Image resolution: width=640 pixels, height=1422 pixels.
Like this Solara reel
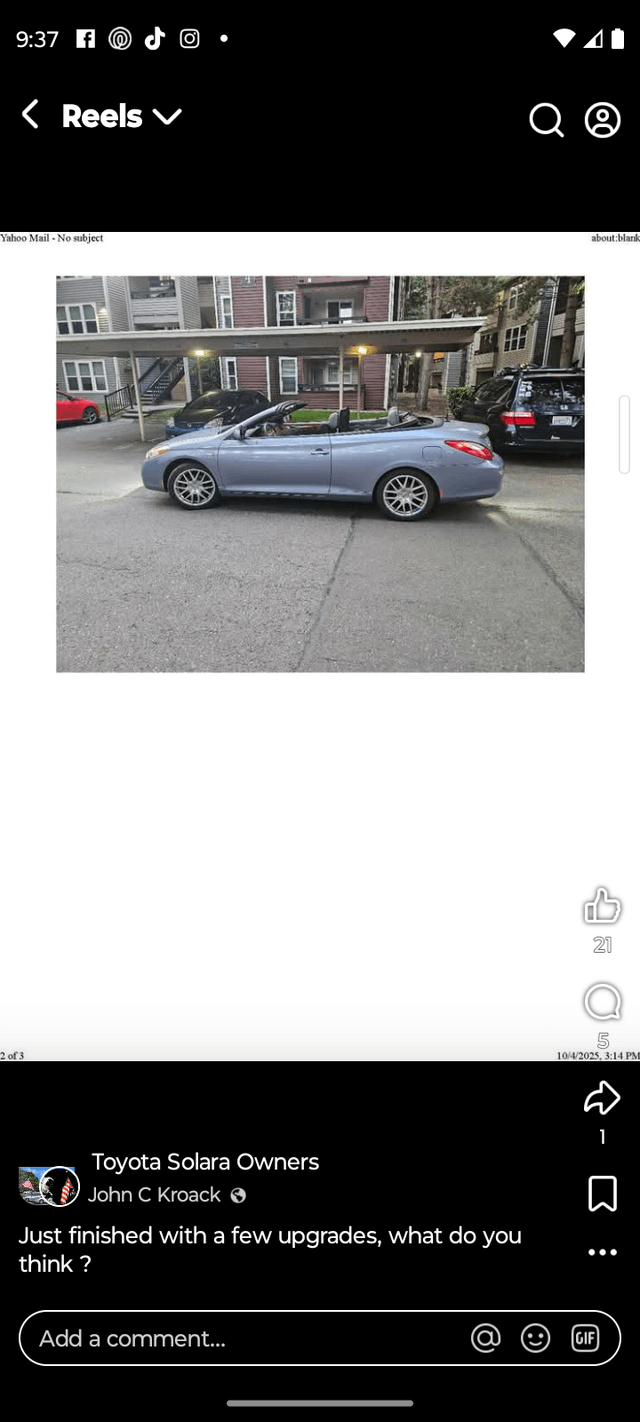coord(602,907)
